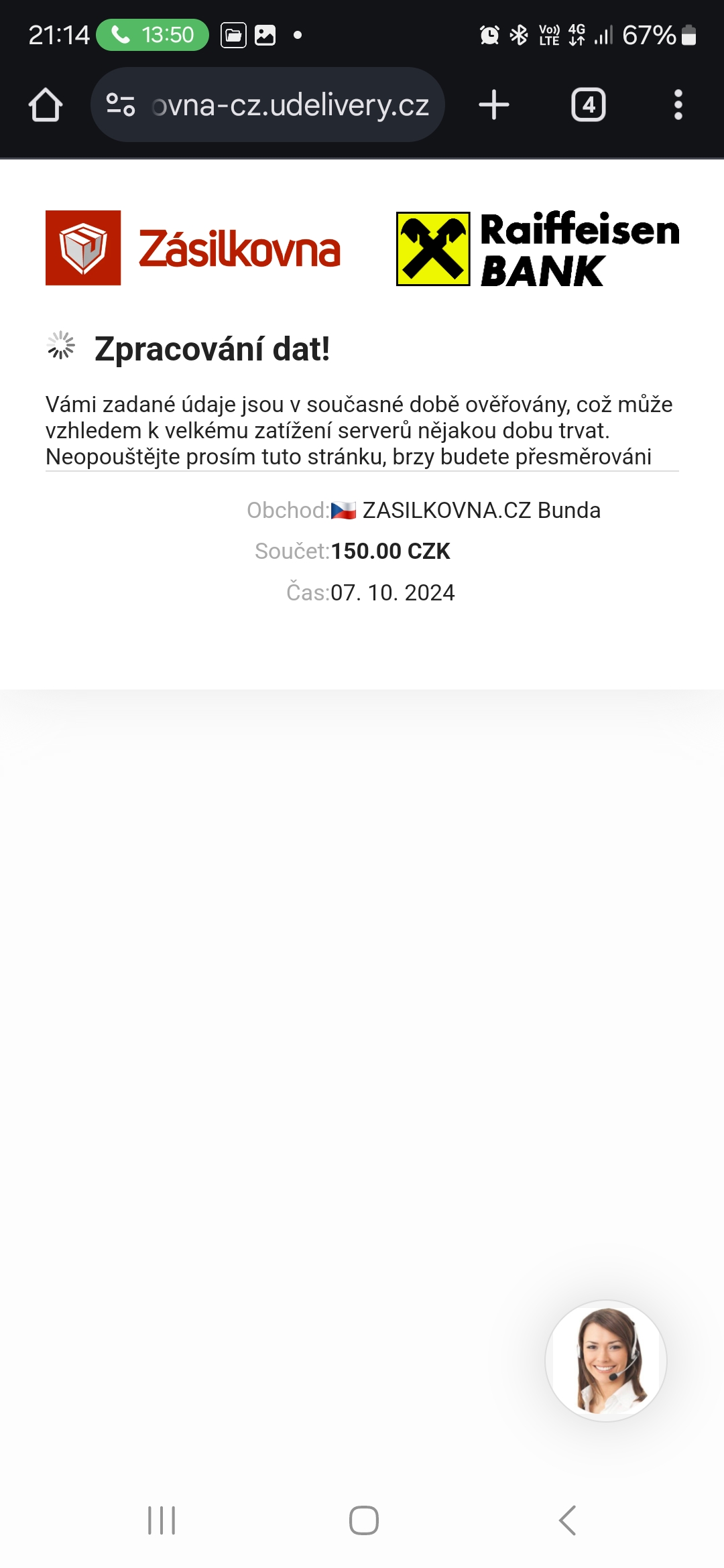Show recent apps
The height and width of the screenshot is (1568, 724).
point(162,1520)
